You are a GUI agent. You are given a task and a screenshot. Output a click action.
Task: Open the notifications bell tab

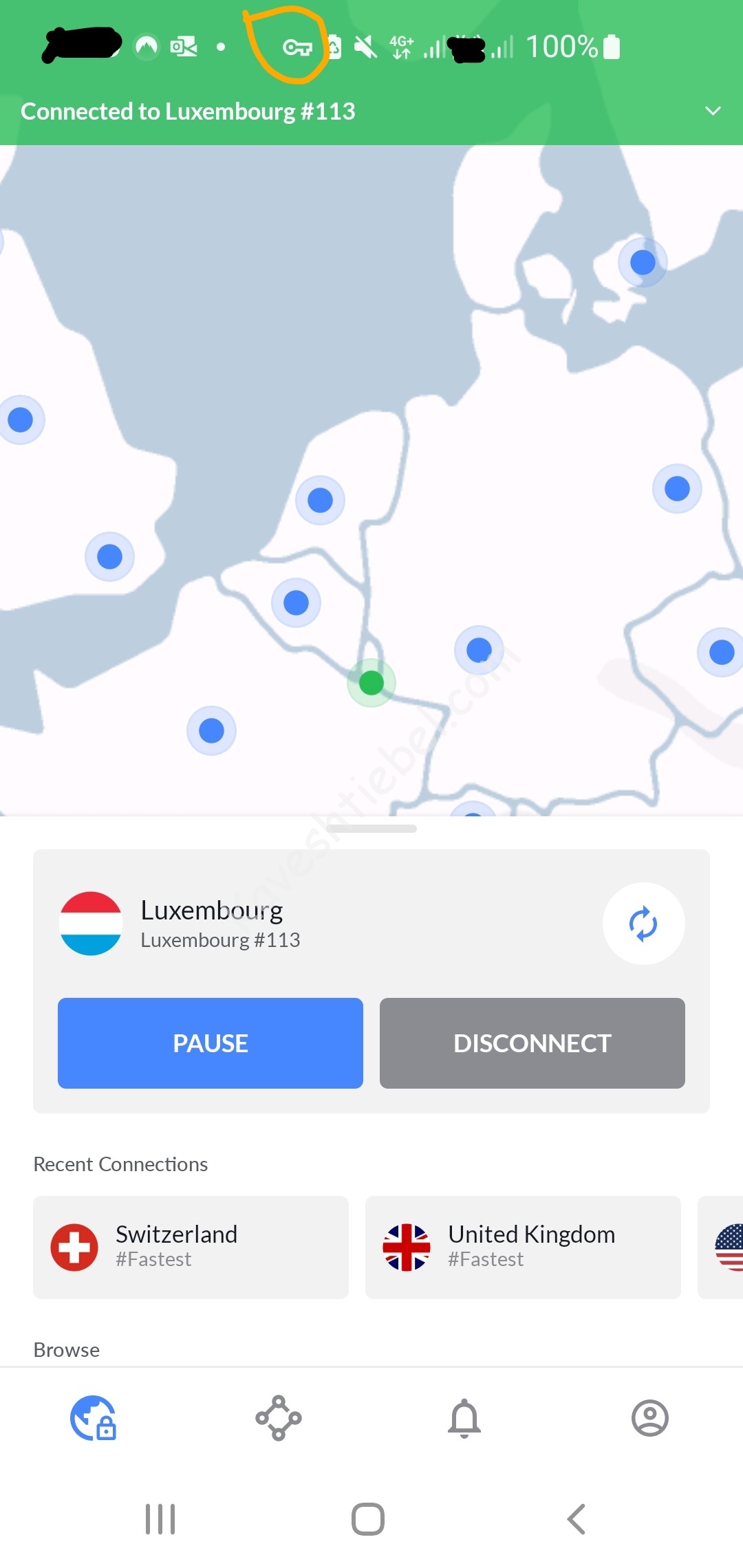464,1418
